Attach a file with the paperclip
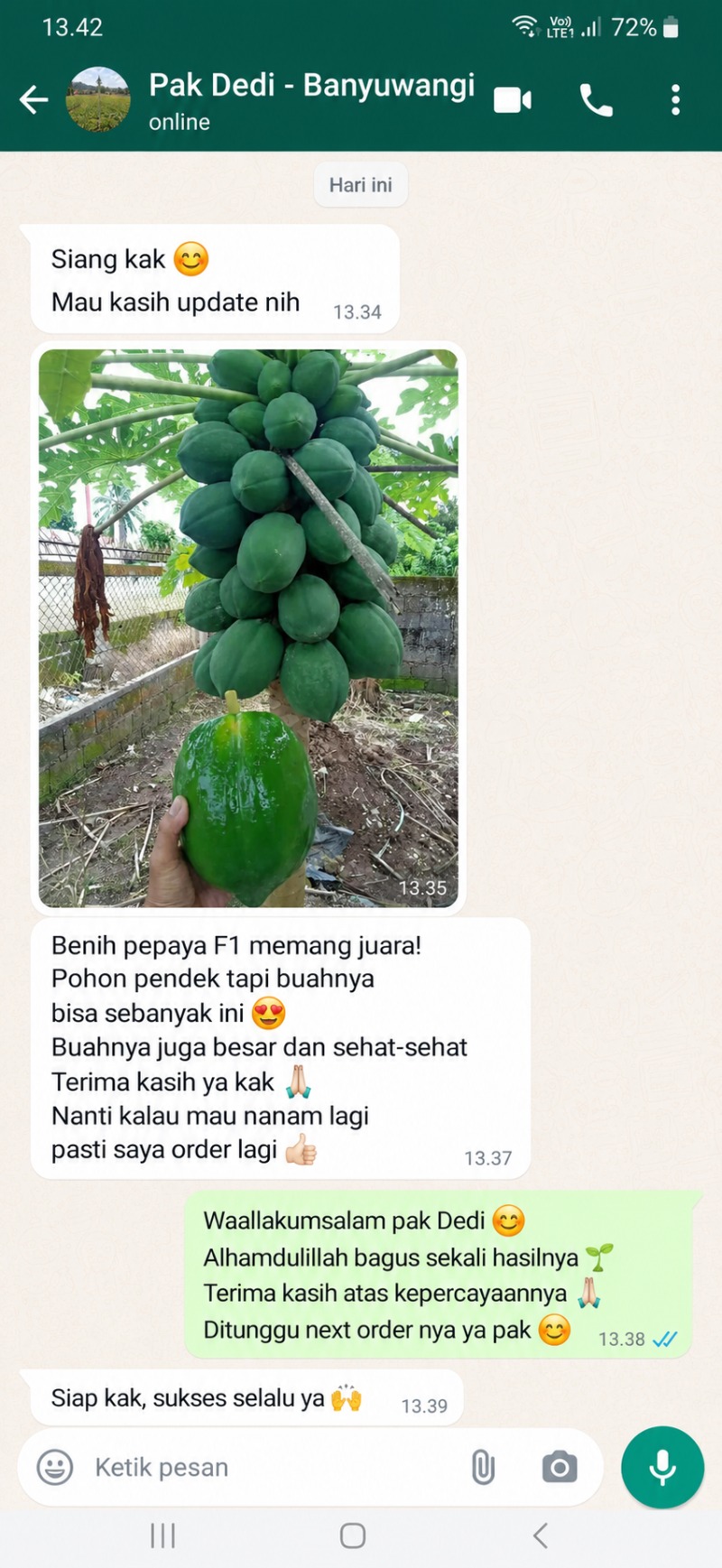Viewport: 722px width, 1568px height. pyautogui.click(x=483, y=1468)
